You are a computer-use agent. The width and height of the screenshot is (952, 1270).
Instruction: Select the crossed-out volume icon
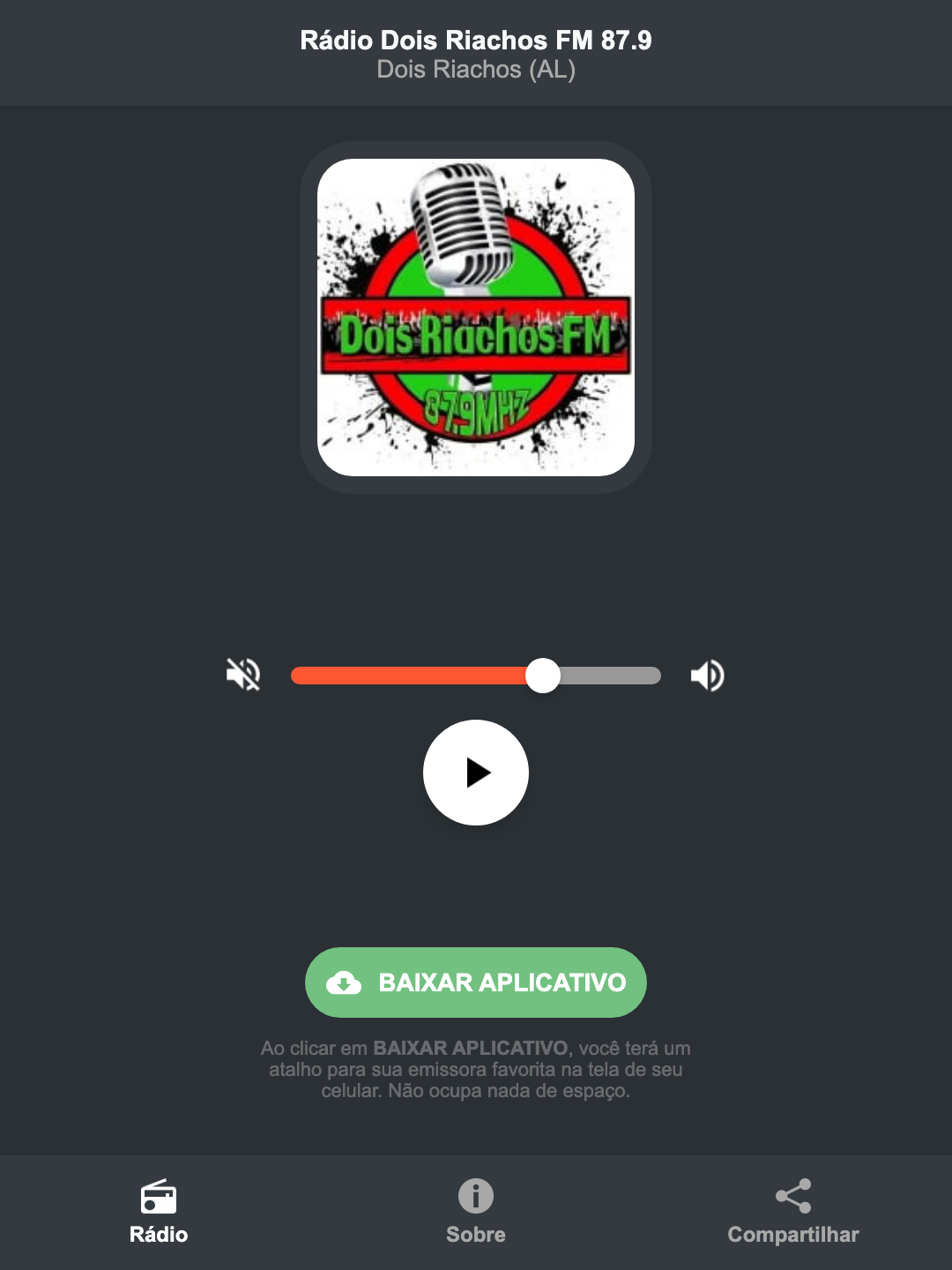(242, 675)
